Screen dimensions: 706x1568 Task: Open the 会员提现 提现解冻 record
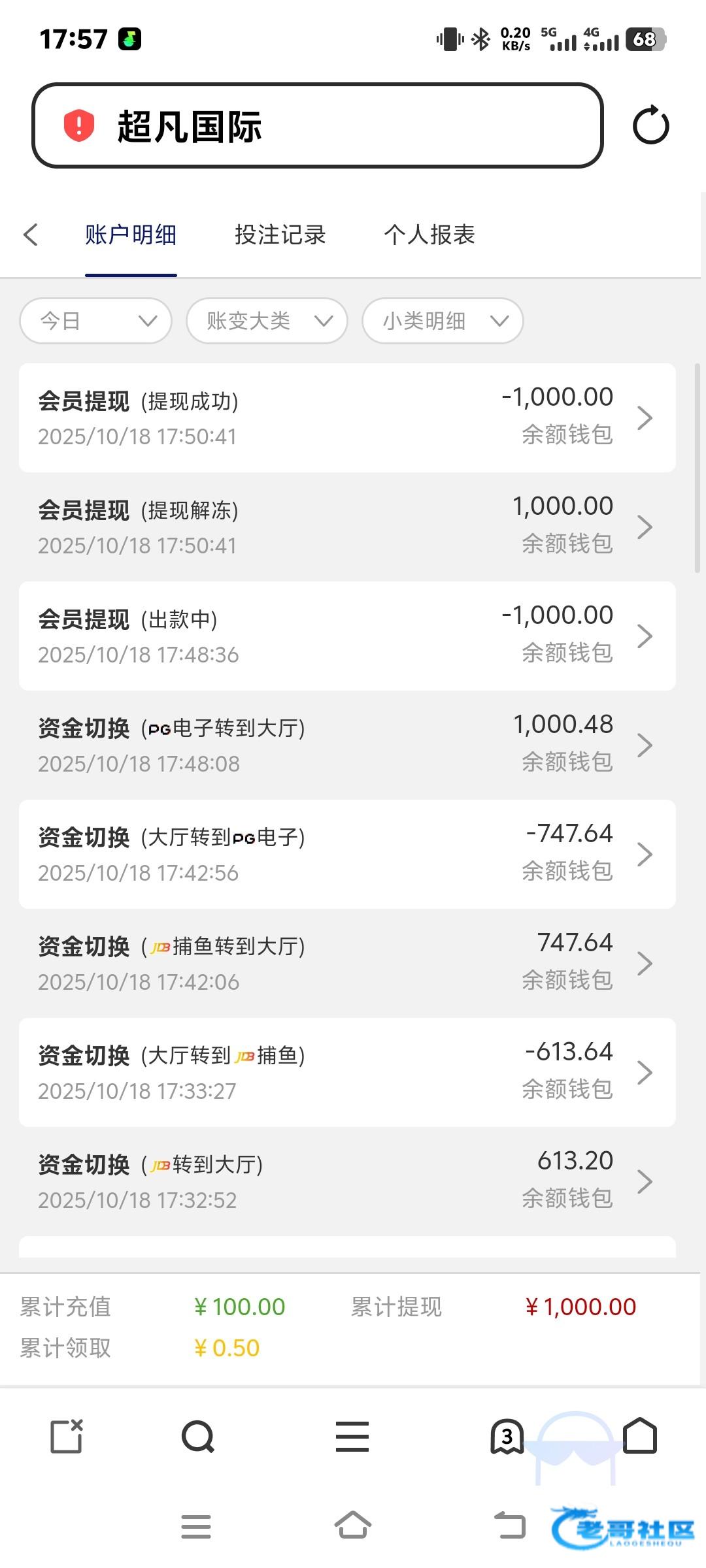[x=346, y=527]
